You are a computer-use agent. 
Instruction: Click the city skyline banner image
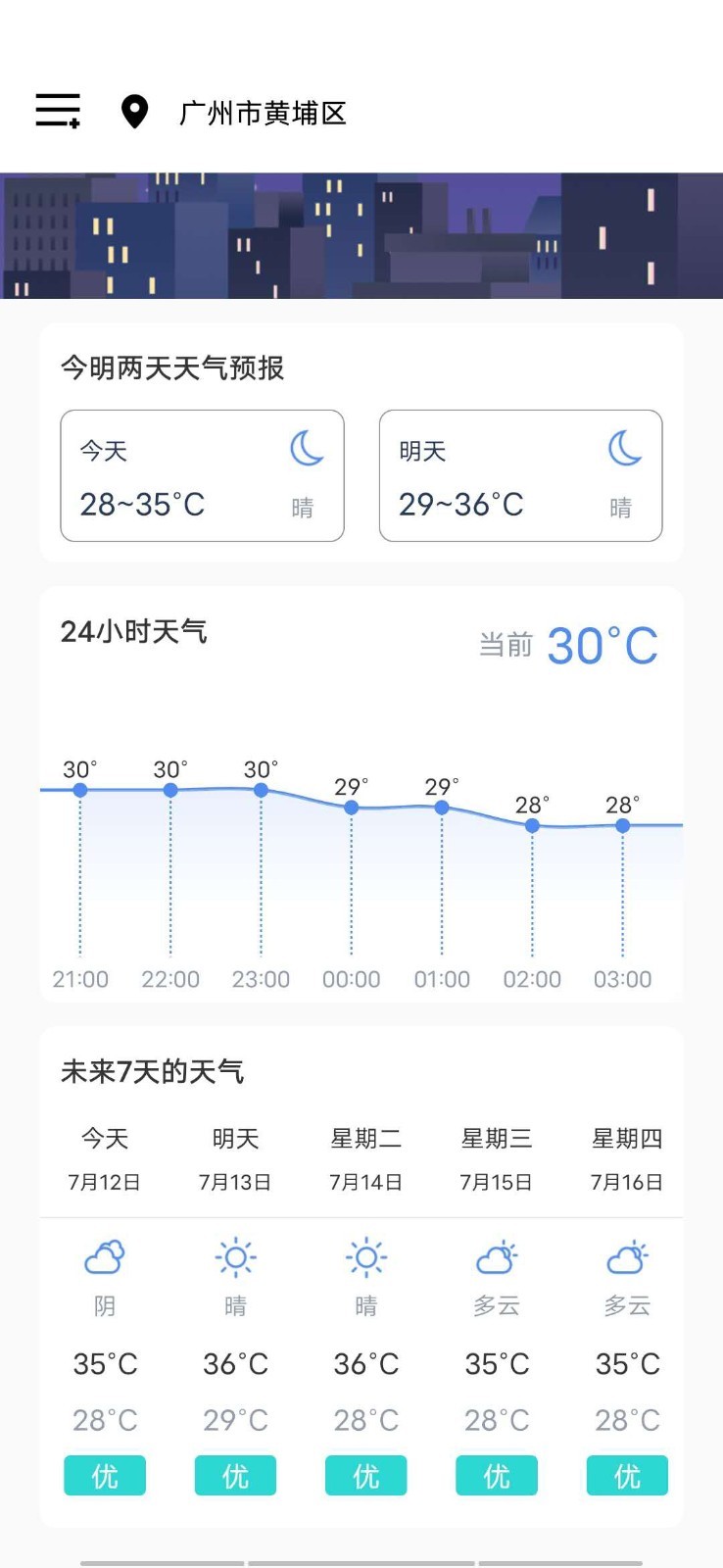(361, 235)
